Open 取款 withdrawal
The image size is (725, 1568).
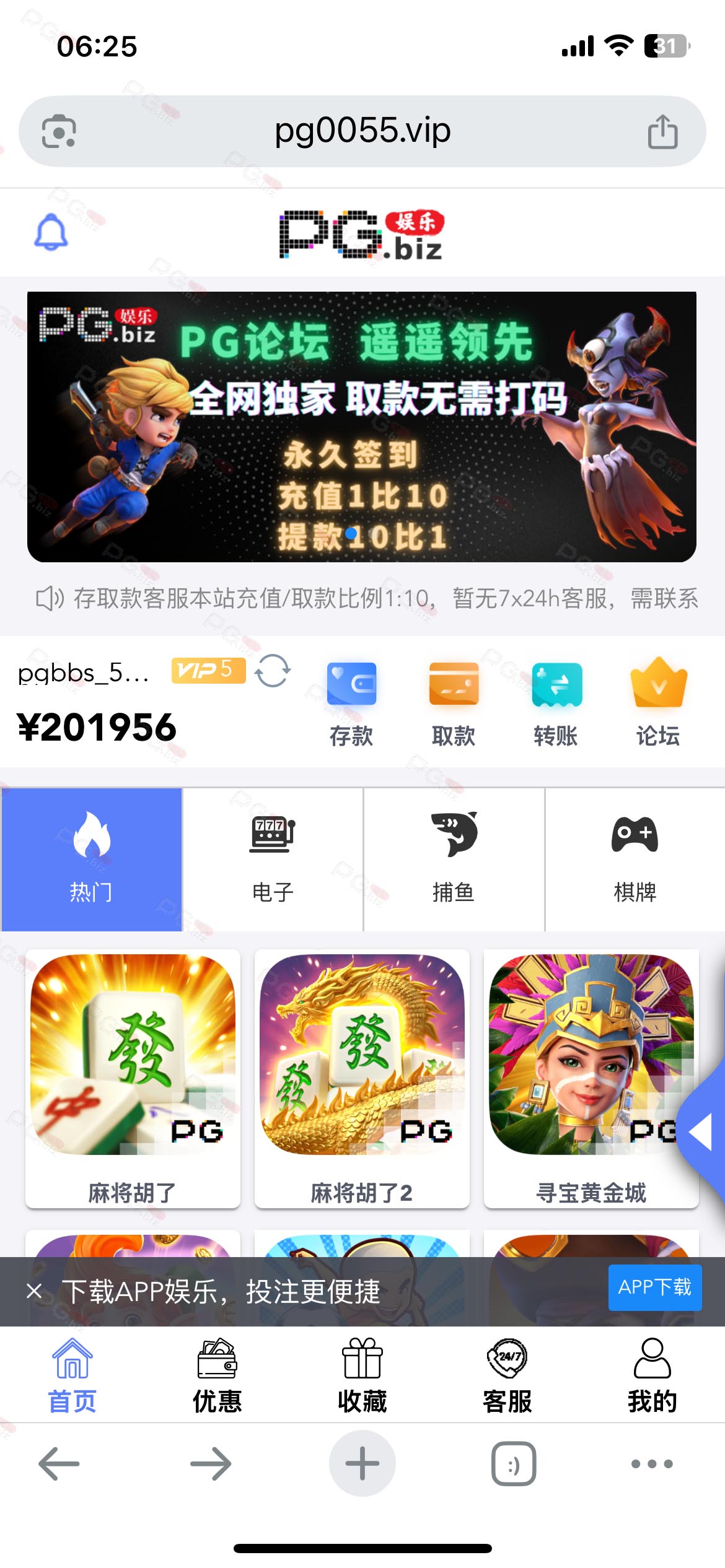click(454, 705)
